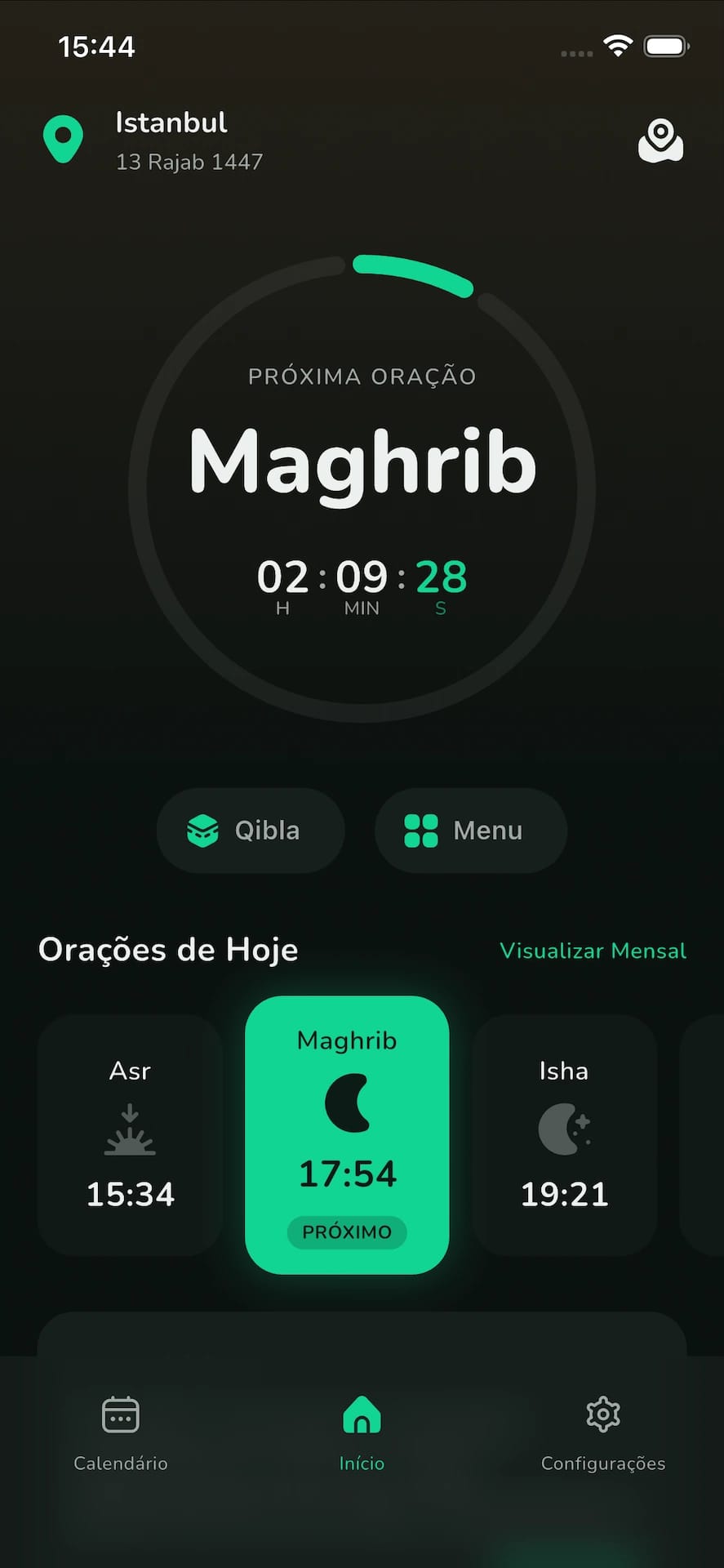Open the Menu options panel
Screen dimensions: 724x1568
(x=471, y=830)
